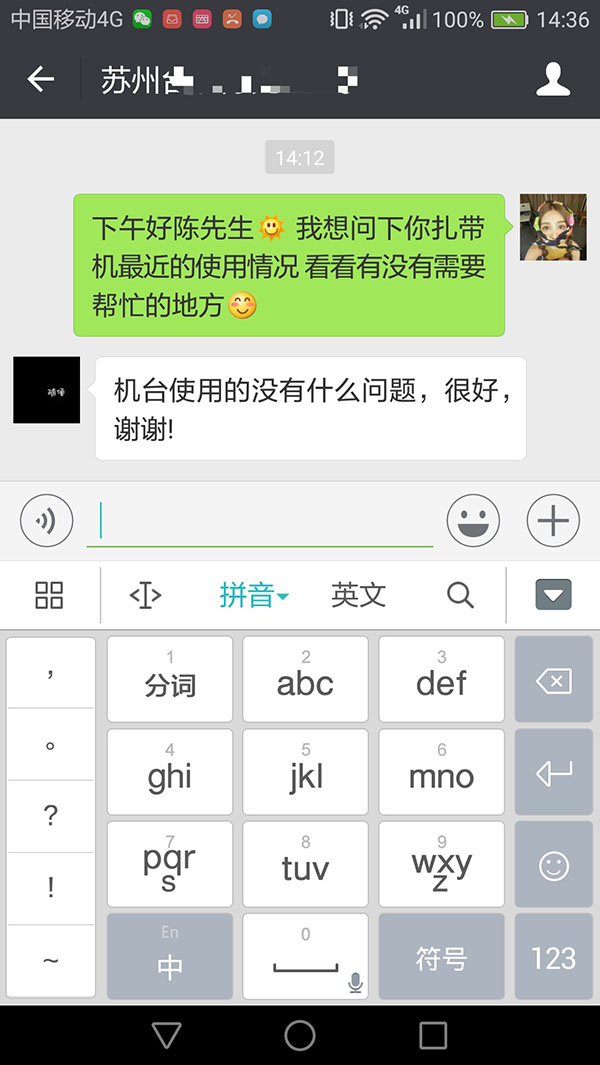Hide the on-screen keyboard
600x1065 pixels.
tap(553, 596)
